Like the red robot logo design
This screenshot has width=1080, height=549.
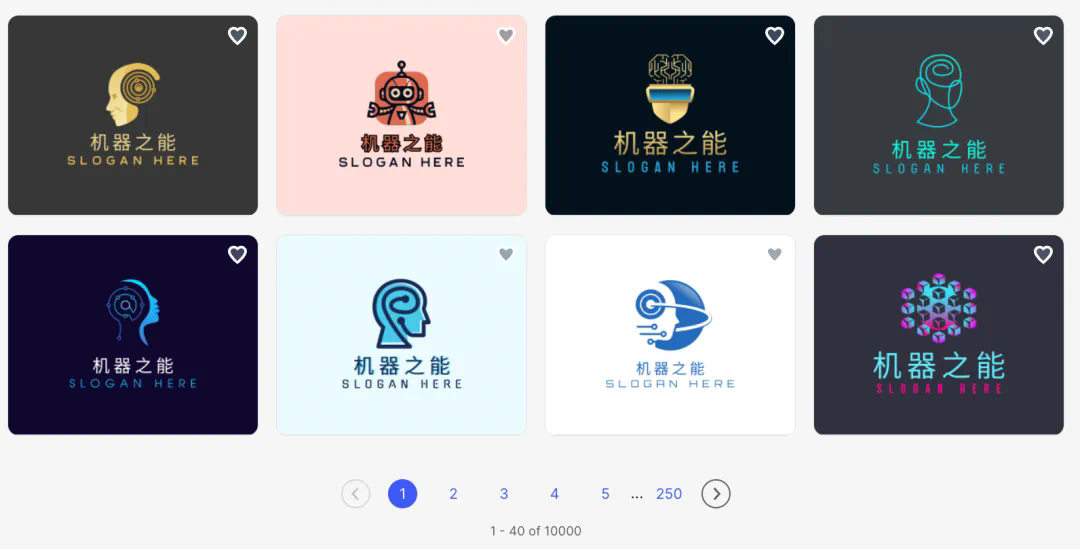[506, 36]
